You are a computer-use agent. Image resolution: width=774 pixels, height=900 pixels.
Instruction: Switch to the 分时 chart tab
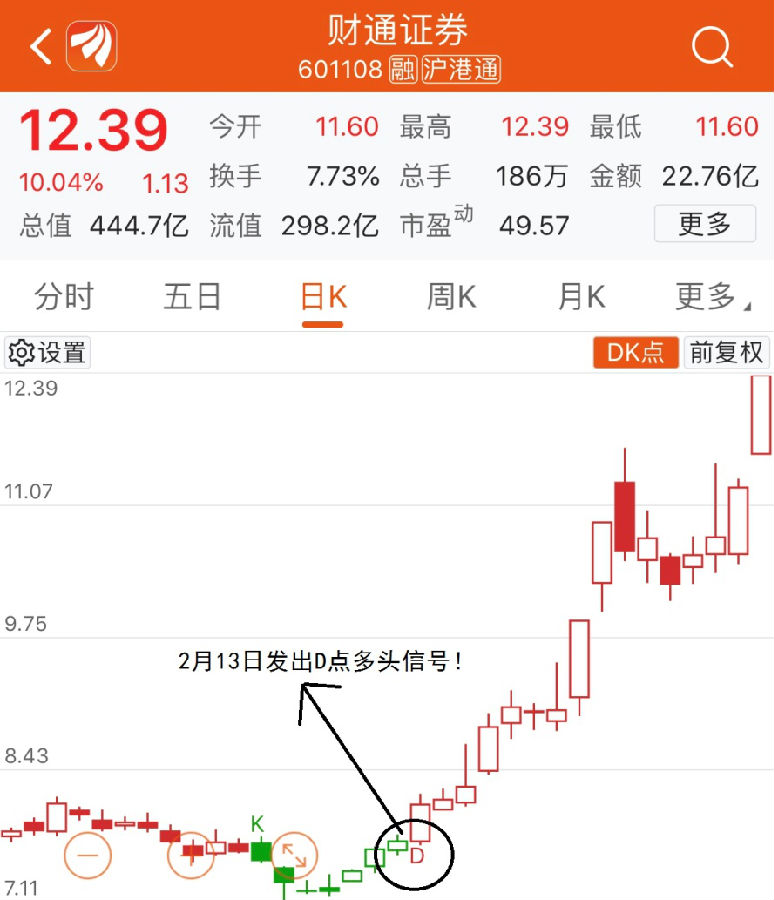coord(64,297)
